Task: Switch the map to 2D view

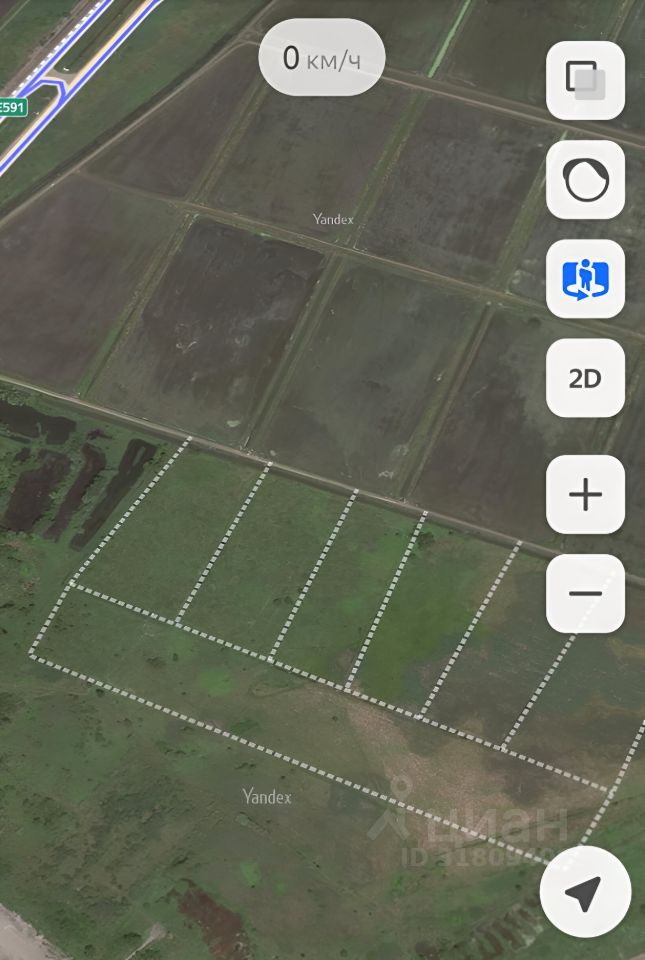Action: (x=585, y=378)
